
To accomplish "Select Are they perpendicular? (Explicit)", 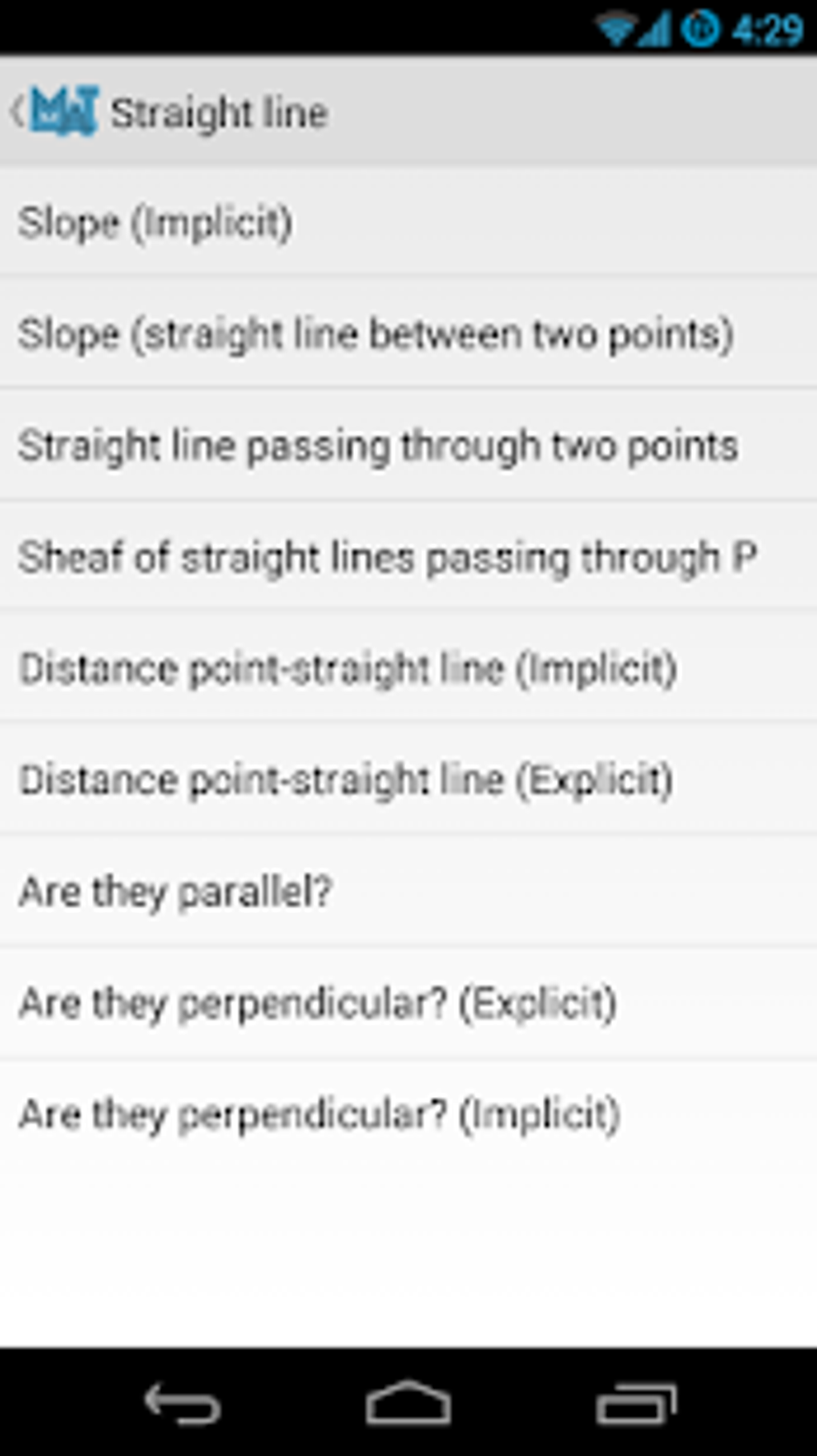I will pos(408,1002).
